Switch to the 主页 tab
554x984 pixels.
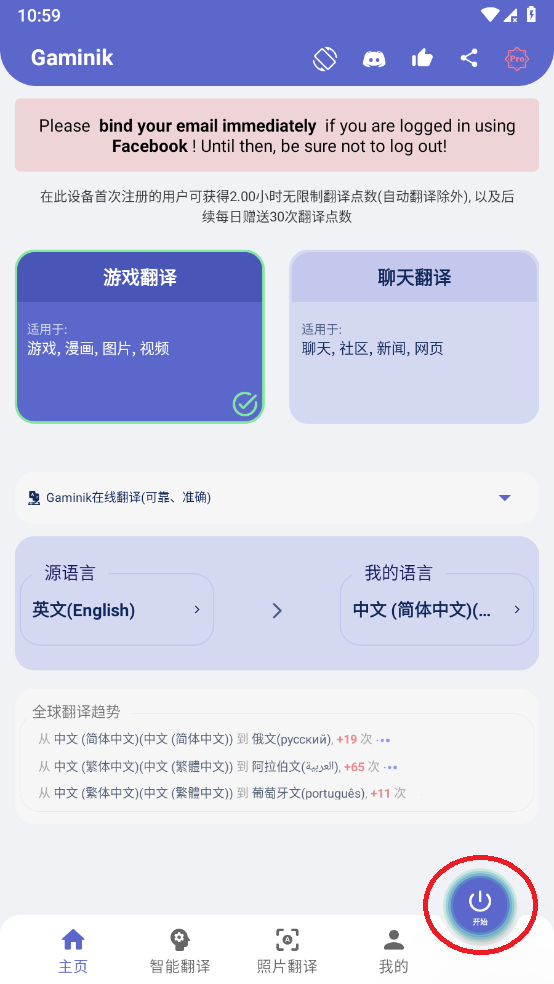point(73,950)
